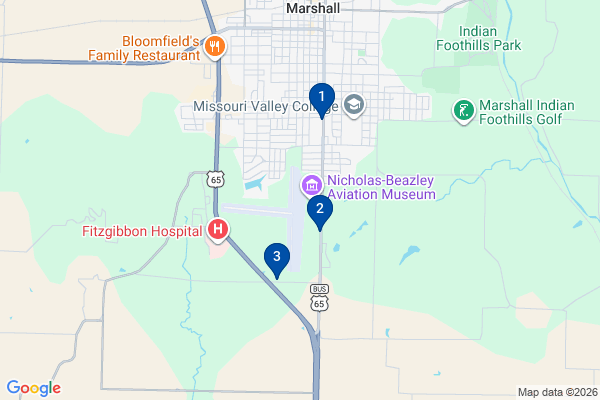Open Bloomfield's Family Restaurant place marker
600x400 pixels.
coord(215,47)
